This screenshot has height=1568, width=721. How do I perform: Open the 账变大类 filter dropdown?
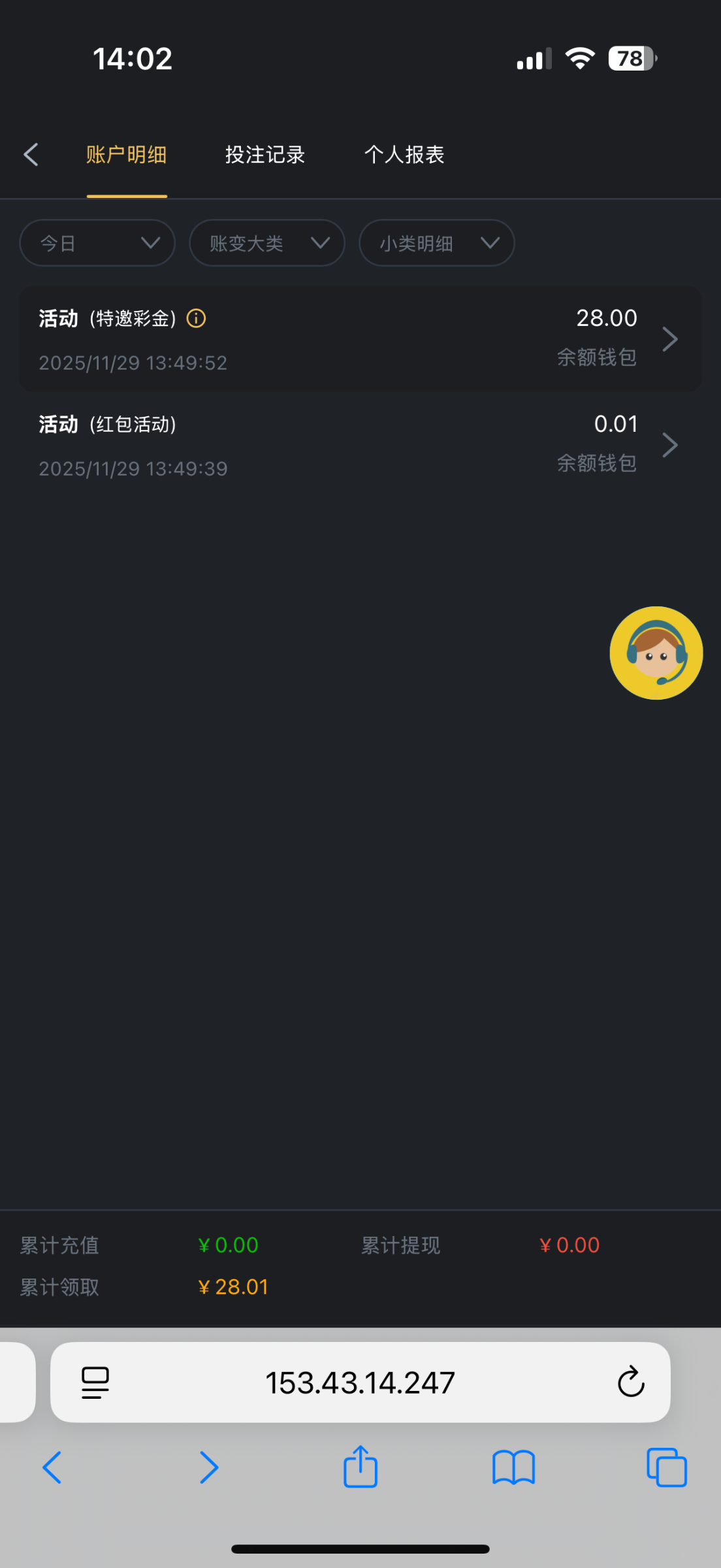point(266,243)
